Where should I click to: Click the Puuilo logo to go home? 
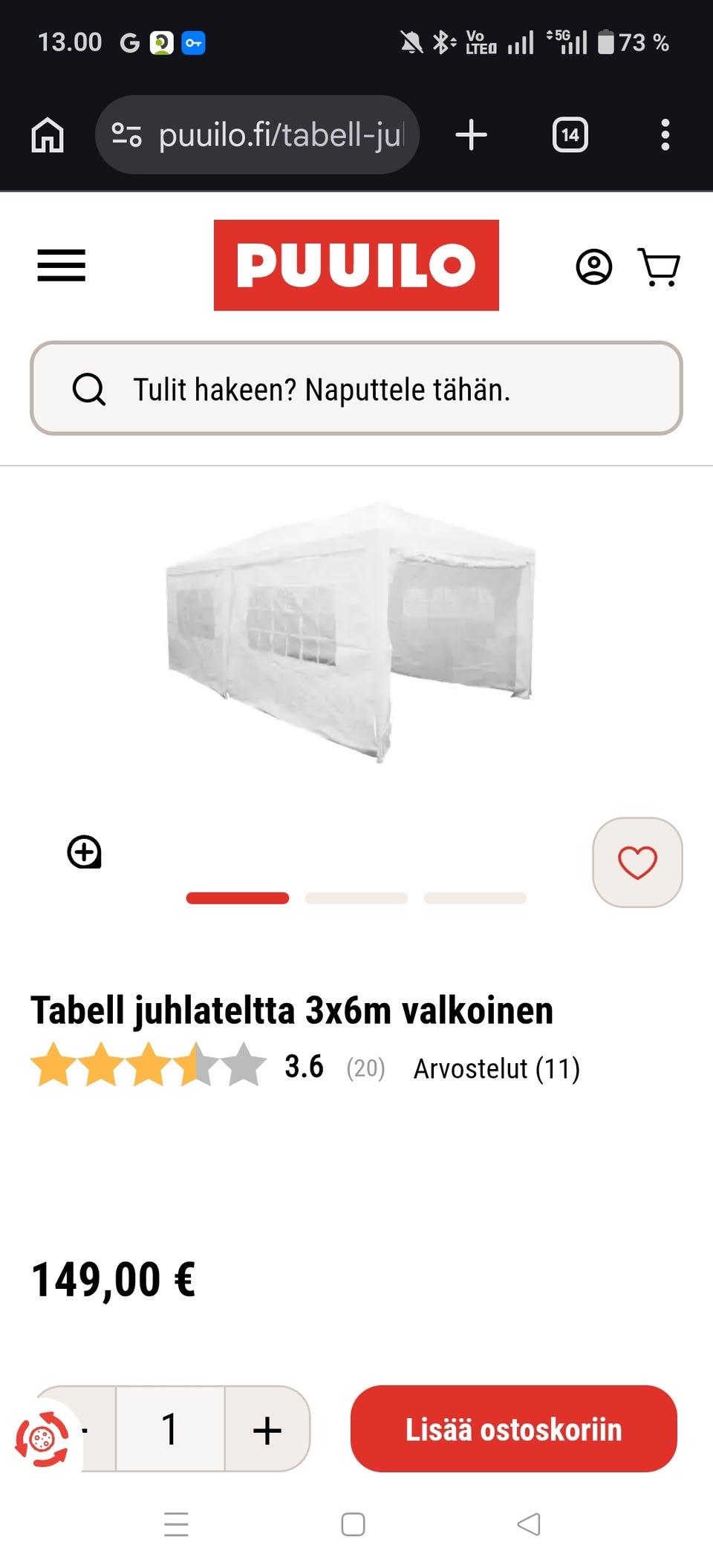356,266
